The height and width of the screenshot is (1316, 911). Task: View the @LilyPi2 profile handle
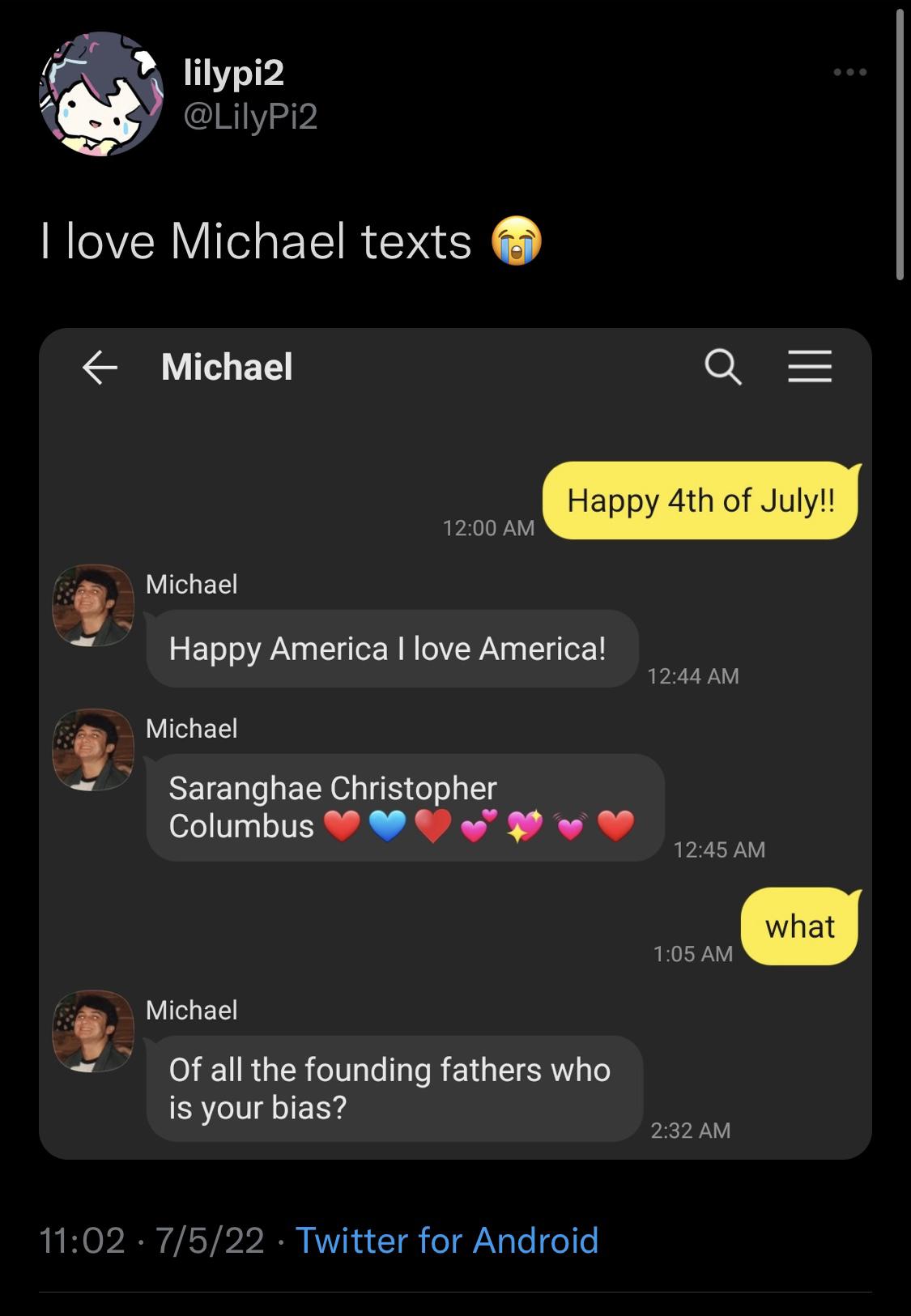tap(250, 117)
